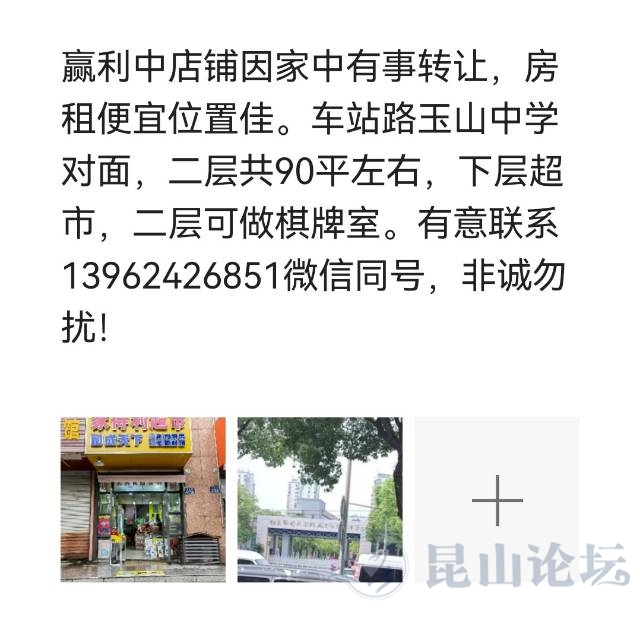640x640 pixels.
Task: Add another photo with the plus tile
Action: (x=497, y=499)
